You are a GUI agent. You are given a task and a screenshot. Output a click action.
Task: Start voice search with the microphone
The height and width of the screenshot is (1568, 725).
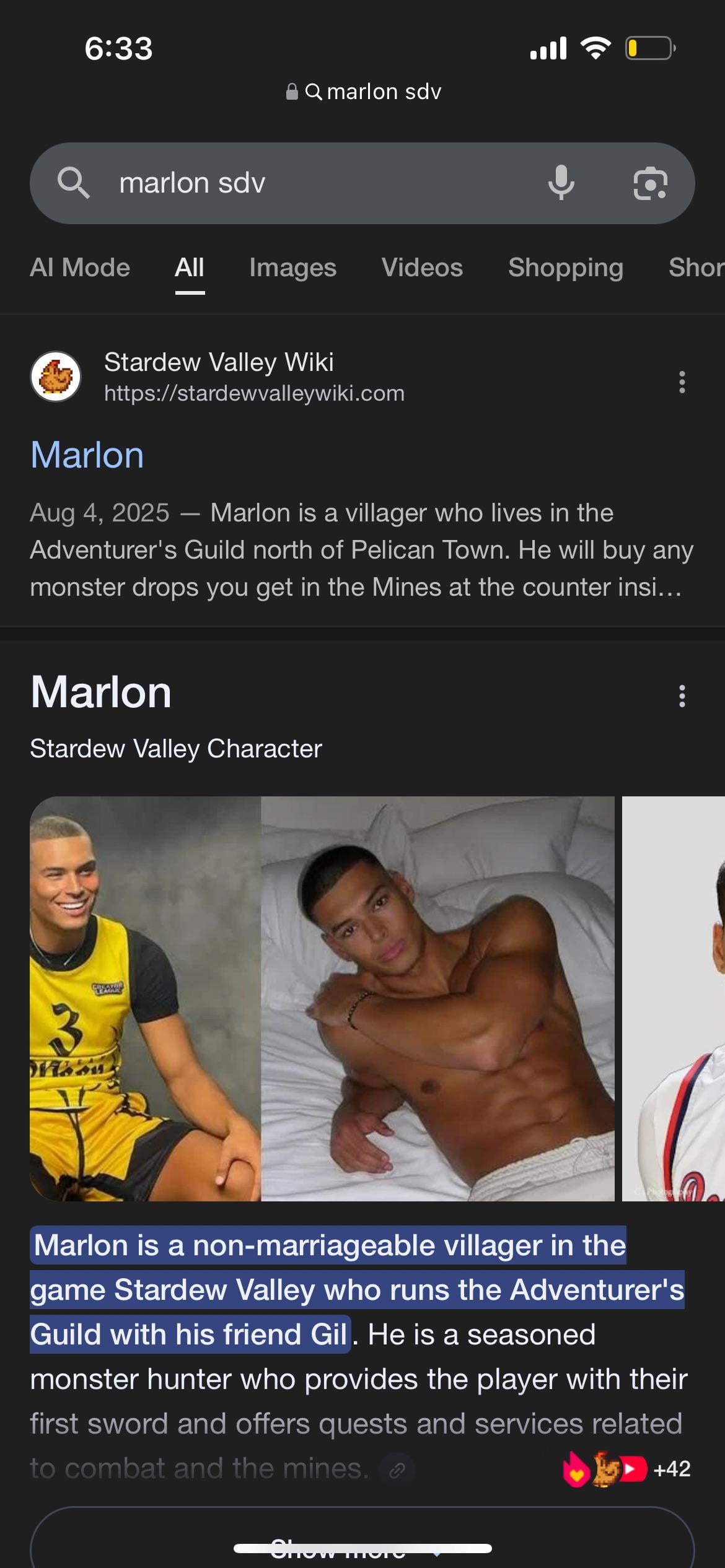click(561, 183)
